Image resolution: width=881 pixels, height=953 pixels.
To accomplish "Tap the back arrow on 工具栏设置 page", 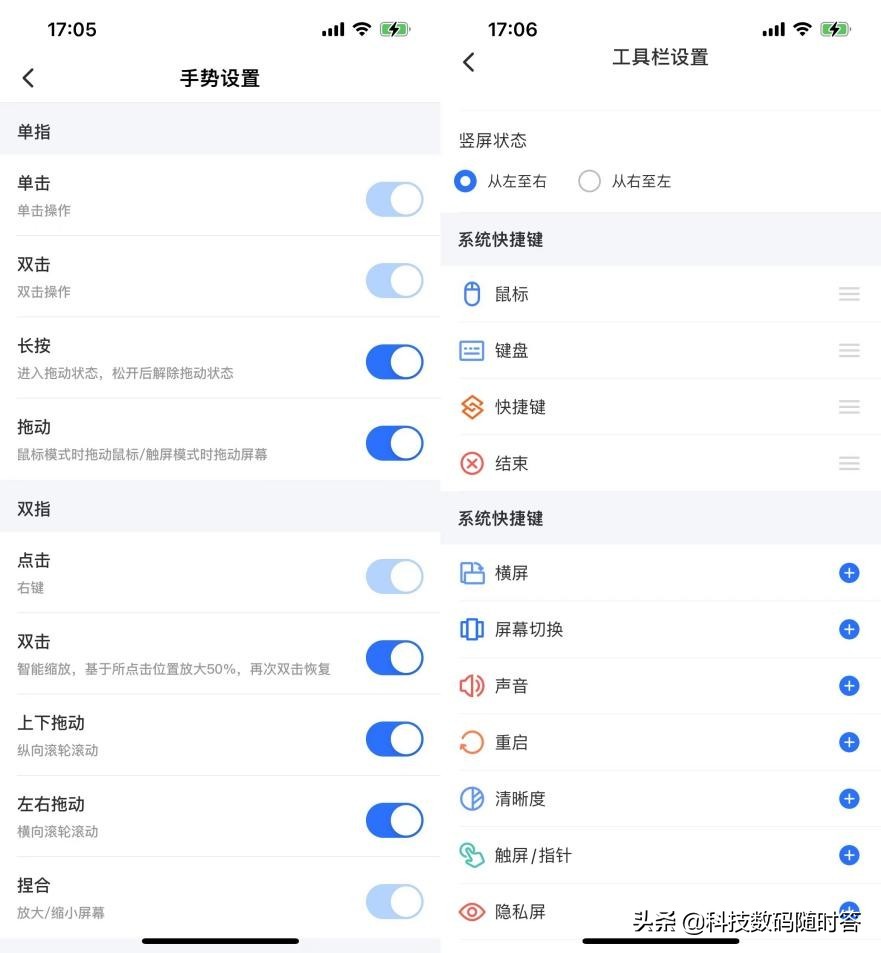I will pos(468,62).
